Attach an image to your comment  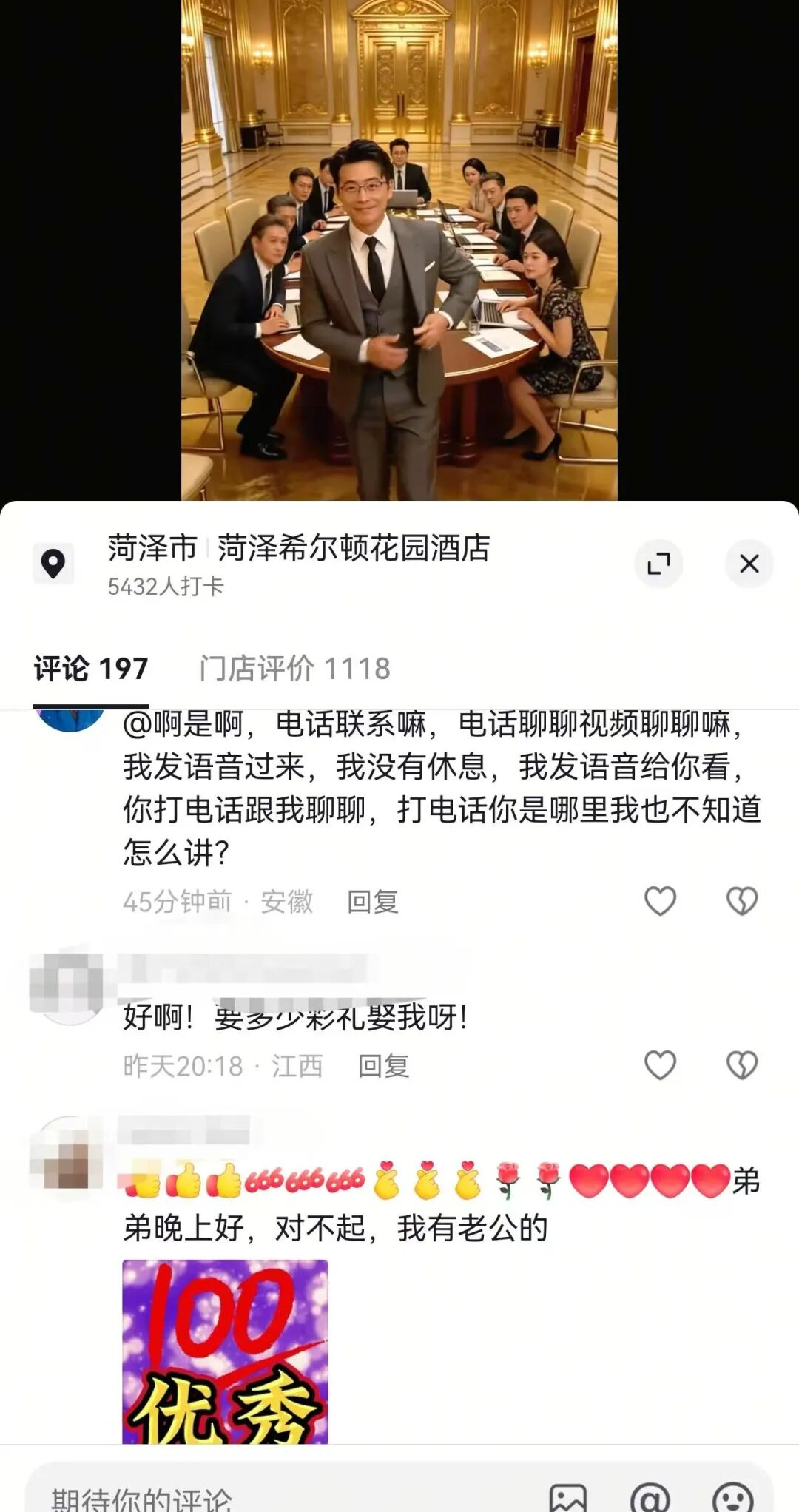click(x=568, y=1497)
